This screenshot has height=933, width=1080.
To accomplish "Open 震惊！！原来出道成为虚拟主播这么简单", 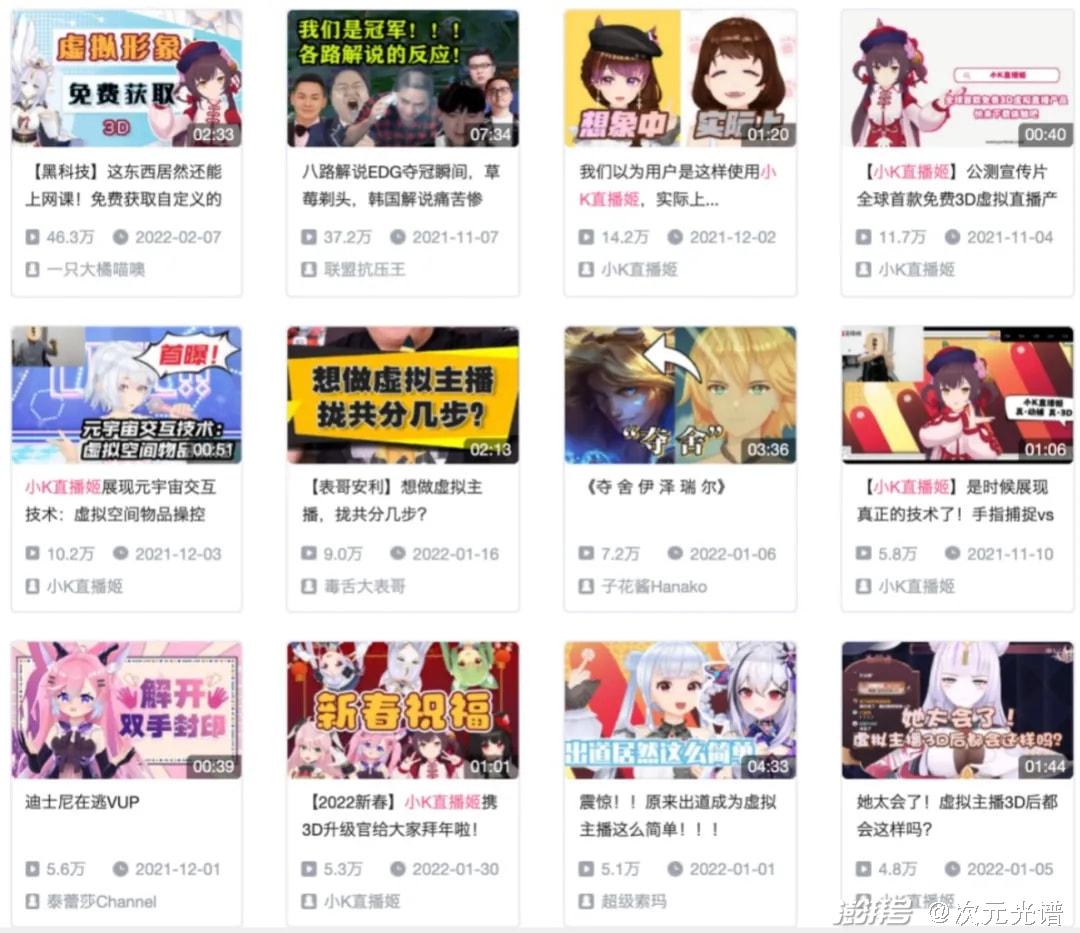I will click(x=680, y=710).
